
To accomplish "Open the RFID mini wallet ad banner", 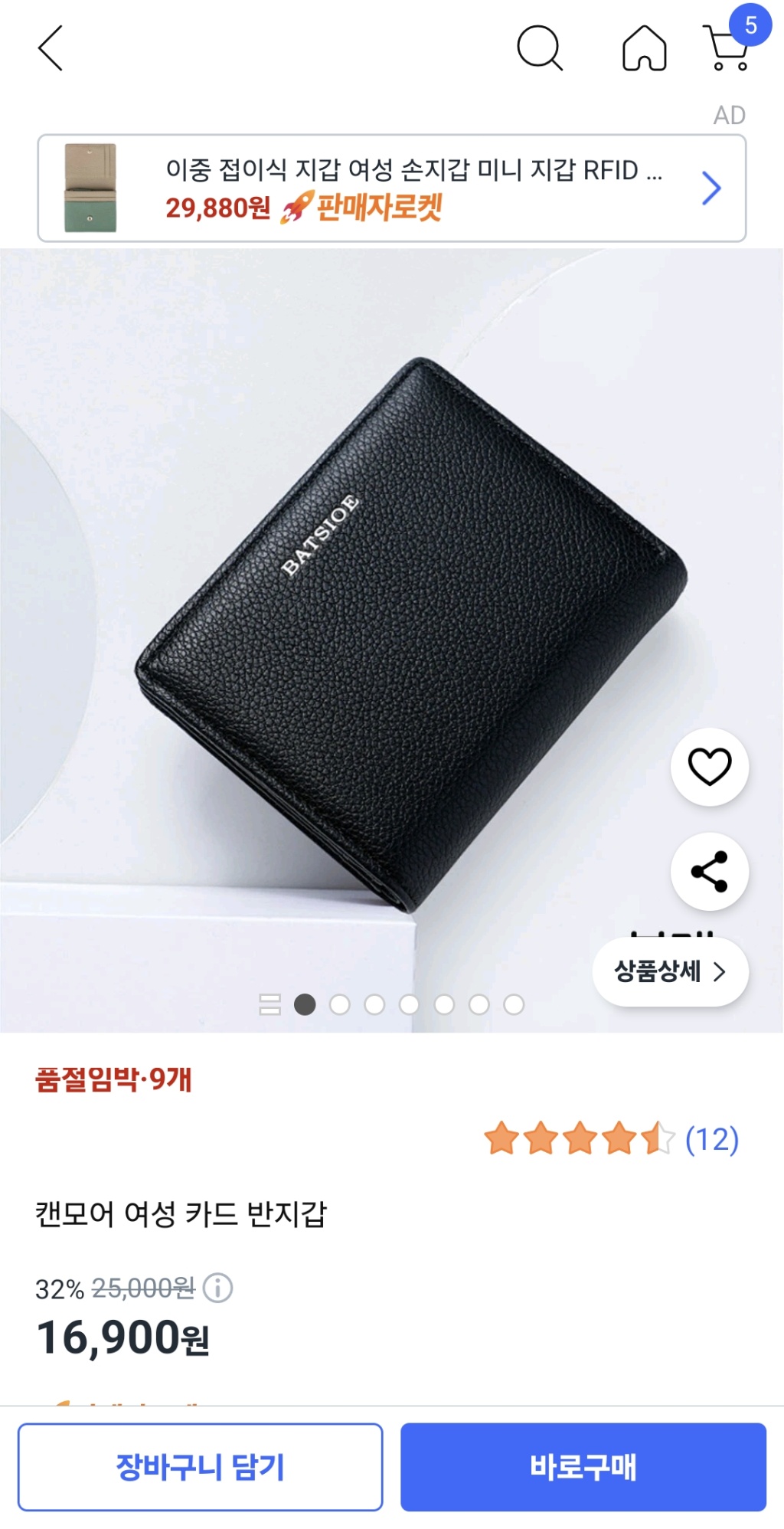I will pos(391,188).
